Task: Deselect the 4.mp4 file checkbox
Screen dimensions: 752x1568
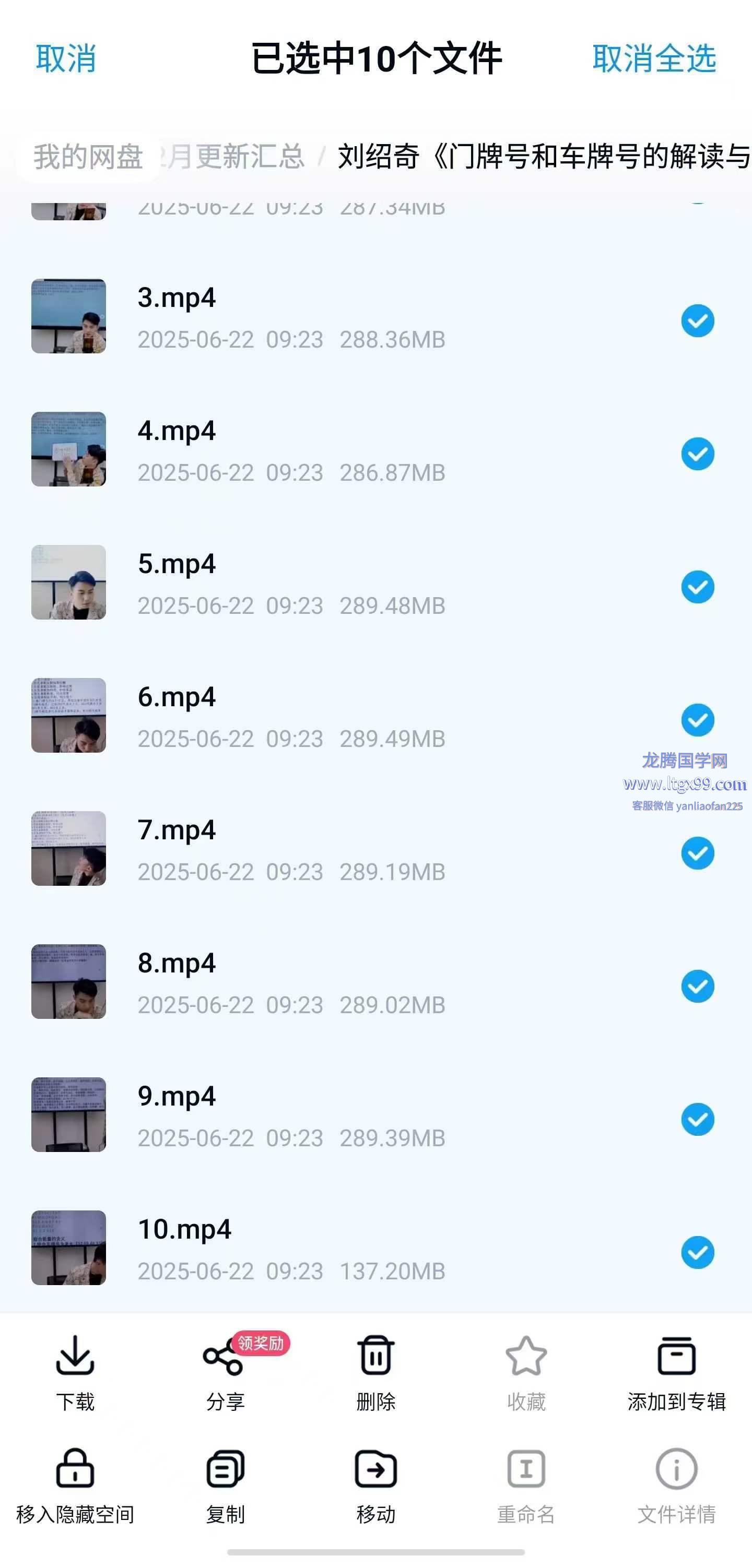Action: tap(697, 454)
